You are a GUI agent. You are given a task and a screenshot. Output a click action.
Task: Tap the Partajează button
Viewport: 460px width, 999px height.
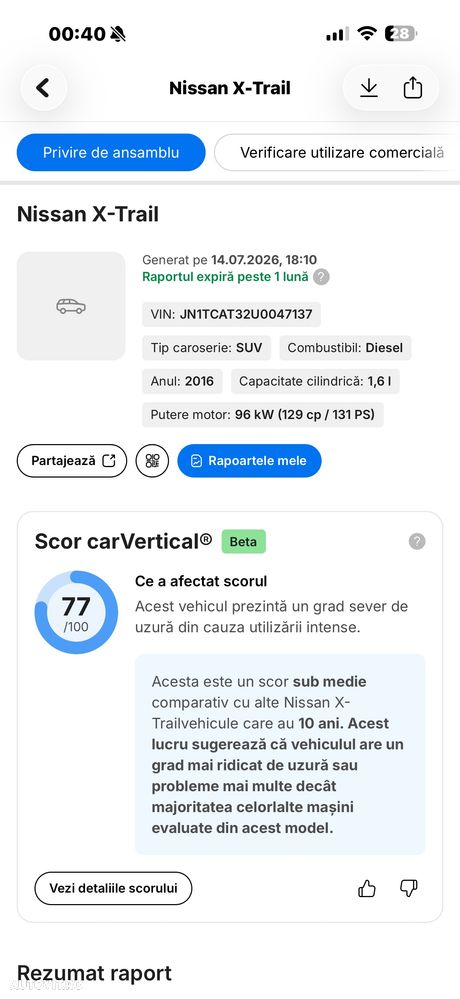click(72, 461)
